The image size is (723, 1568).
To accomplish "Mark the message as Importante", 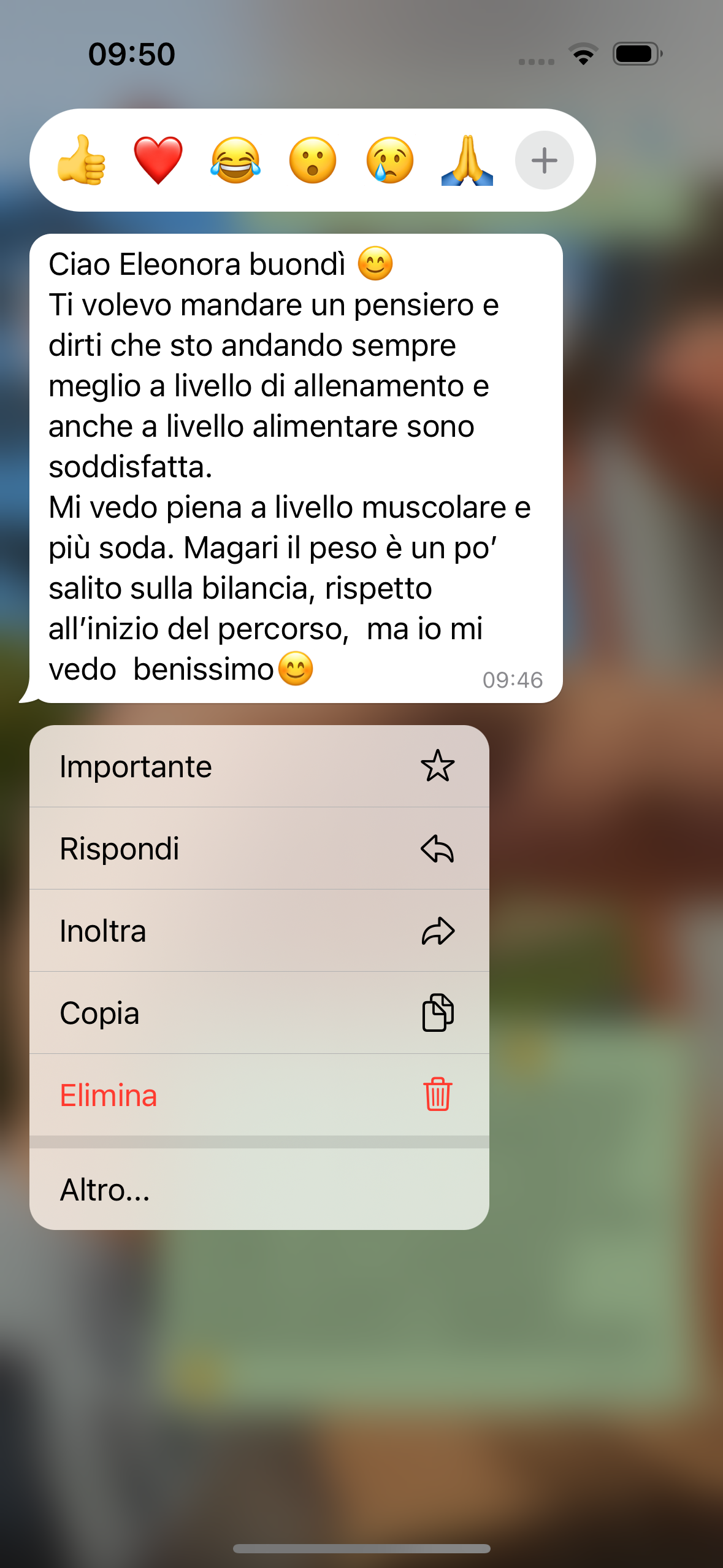I will pyautogui.click(x=259, y=766).
